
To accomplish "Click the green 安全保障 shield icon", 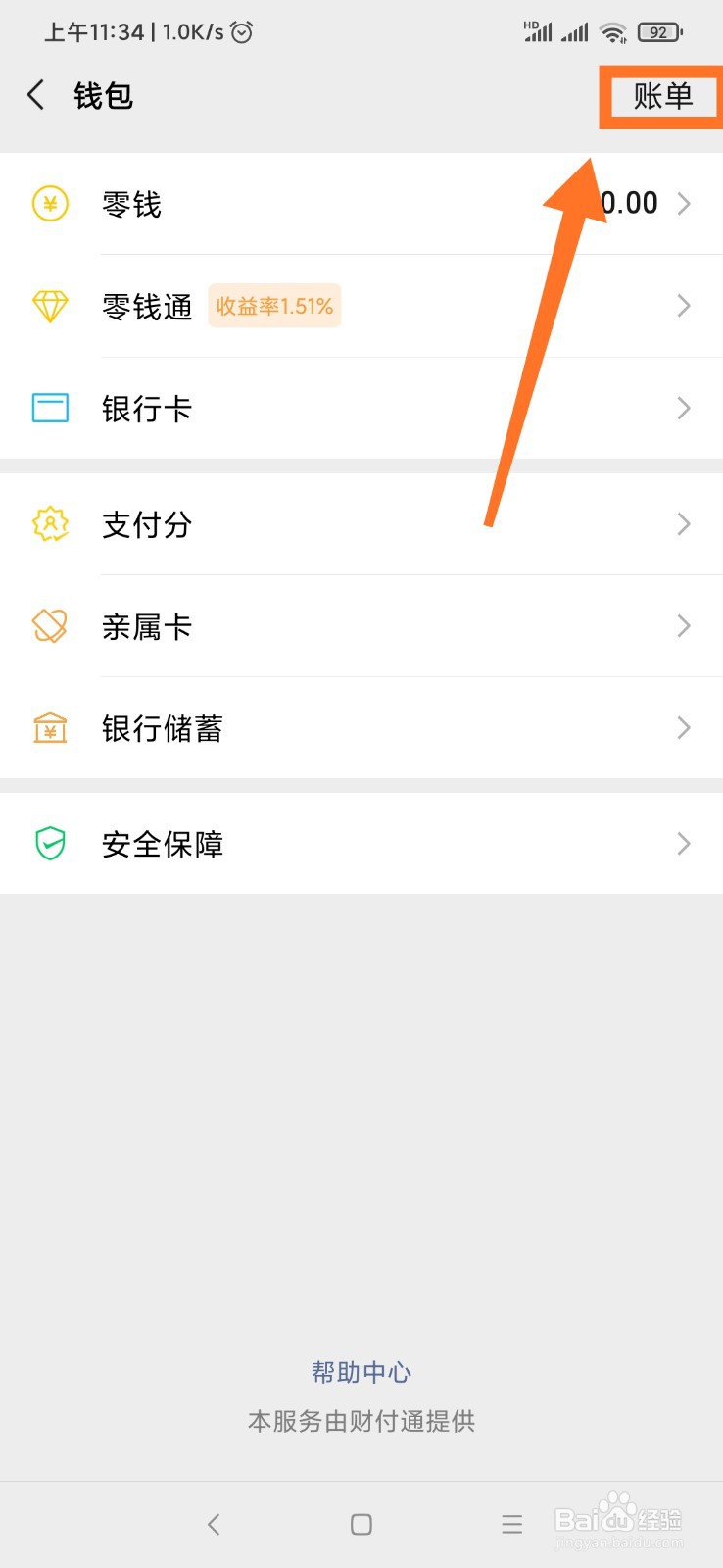I will point(49,844).
